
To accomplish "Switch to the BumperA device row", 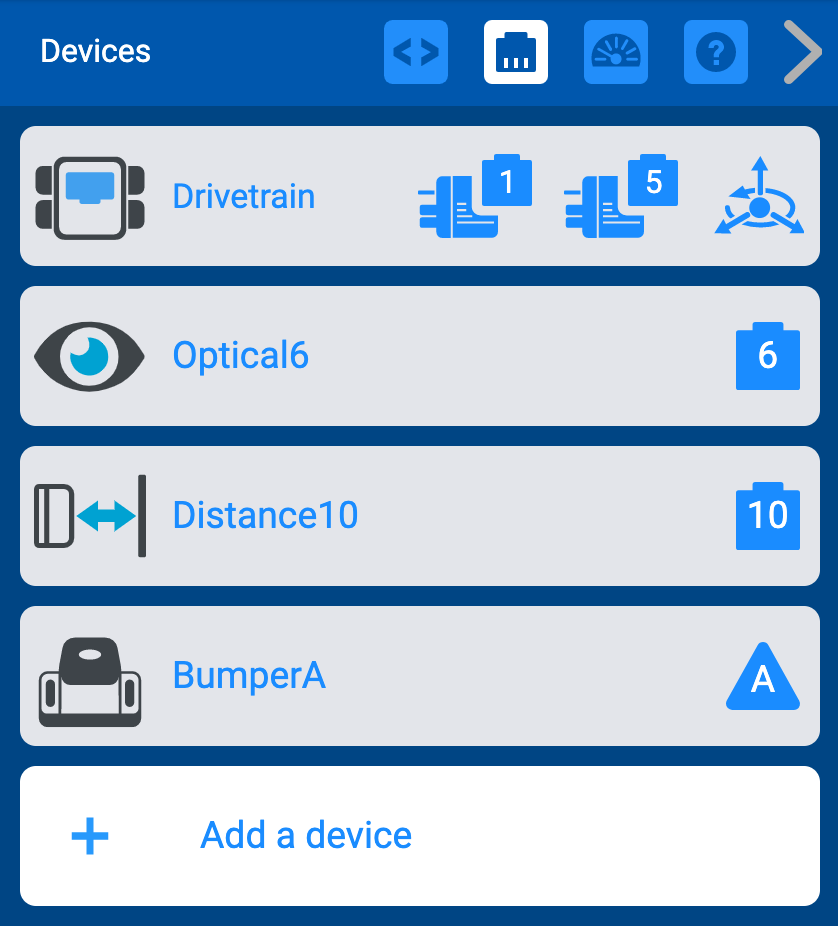I will pos(249,676).
